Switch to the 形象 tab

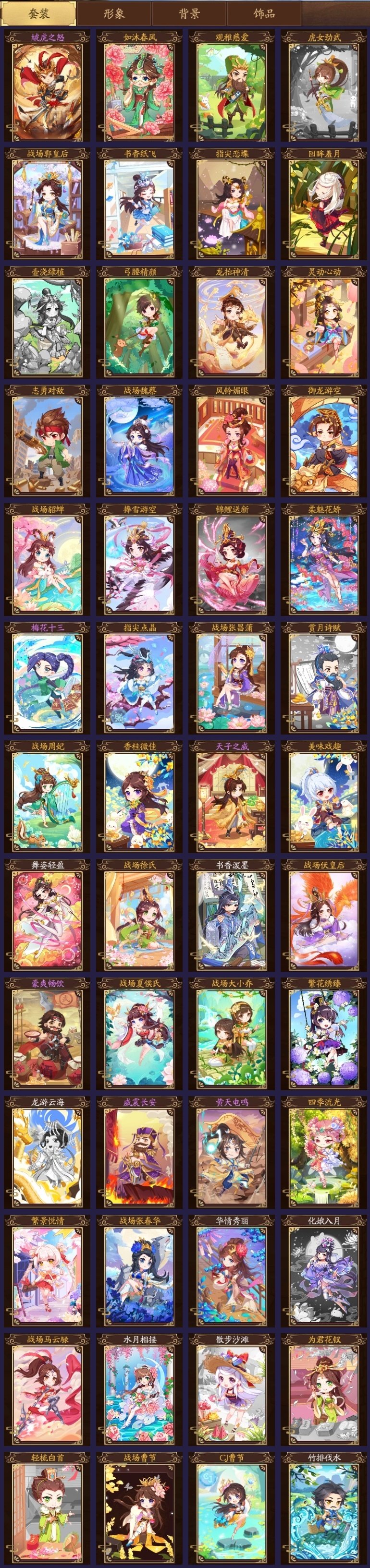tap(114, 13)
